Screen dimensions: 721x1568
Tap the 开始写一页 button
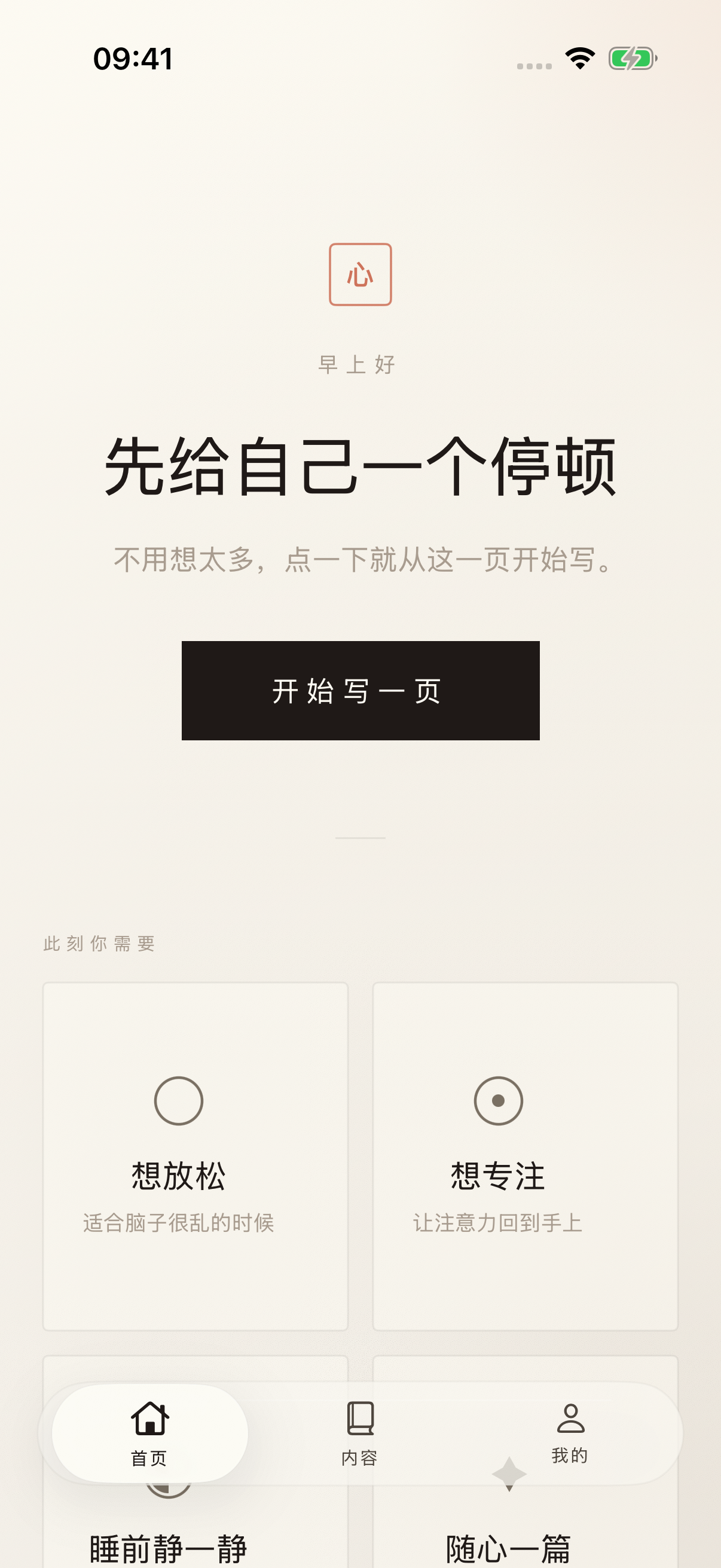pyautogui.click(x=360, y=690)
